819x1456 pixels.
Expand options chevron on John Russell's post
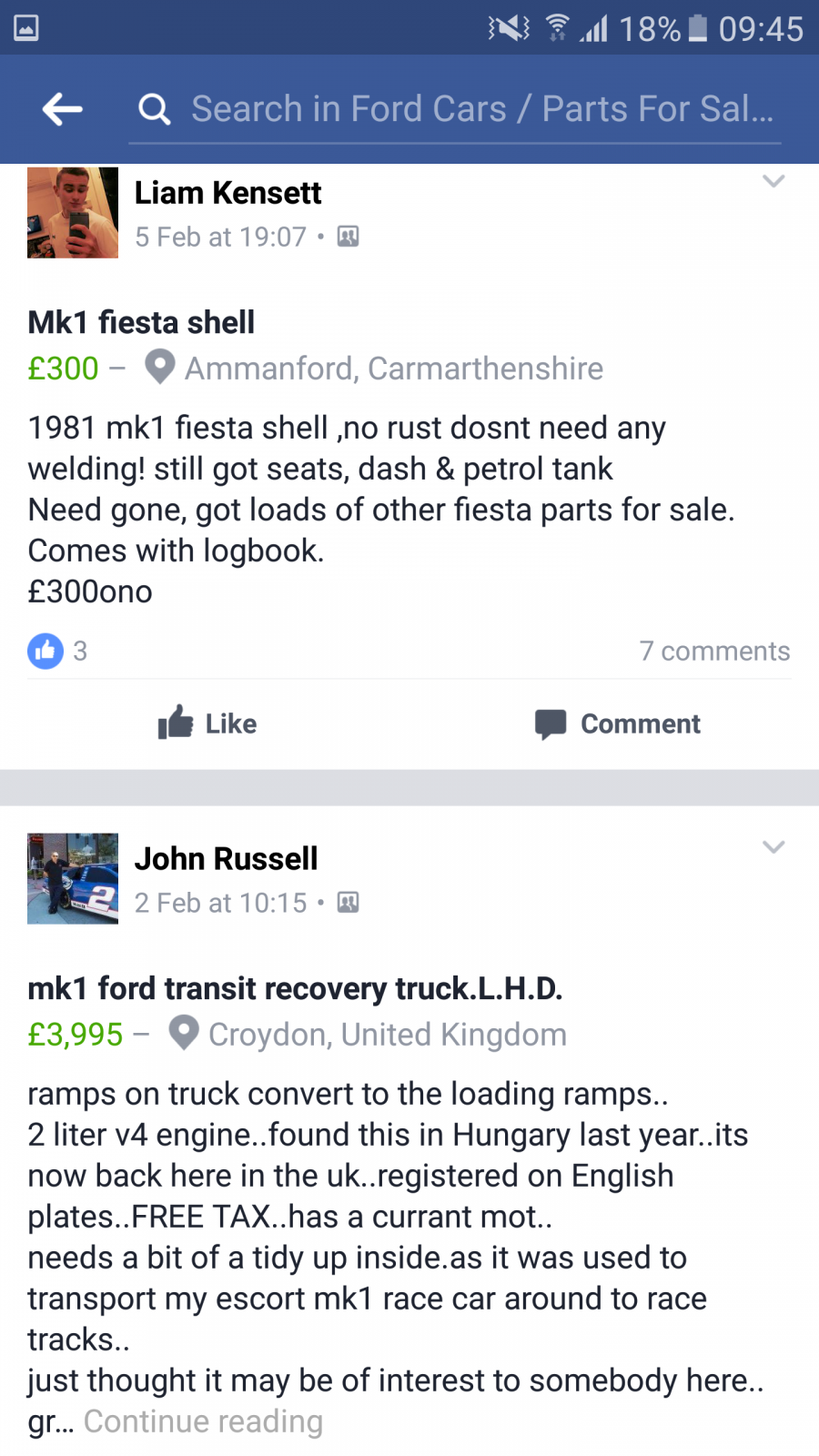[x=773, y=847]
